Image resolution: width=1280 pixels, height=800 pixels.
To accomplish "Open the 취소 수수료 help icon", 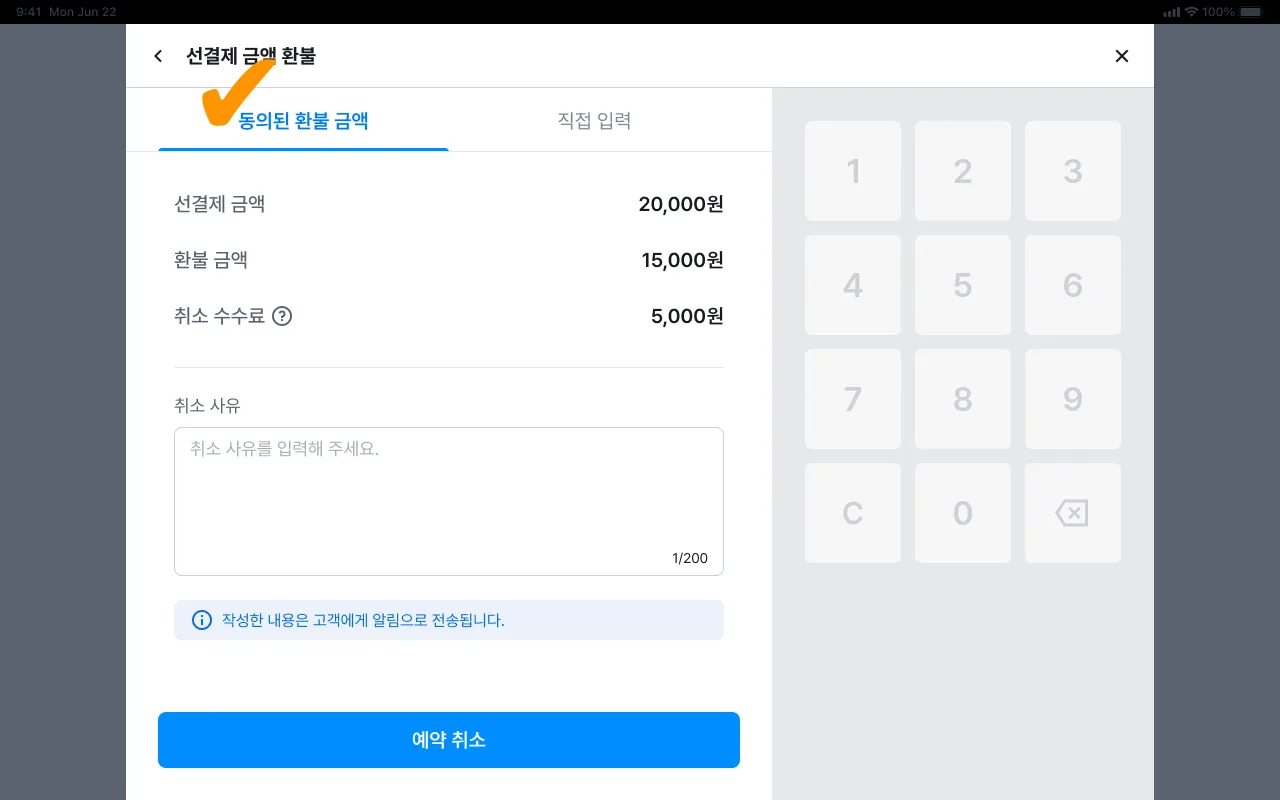I will click(282, 317).
